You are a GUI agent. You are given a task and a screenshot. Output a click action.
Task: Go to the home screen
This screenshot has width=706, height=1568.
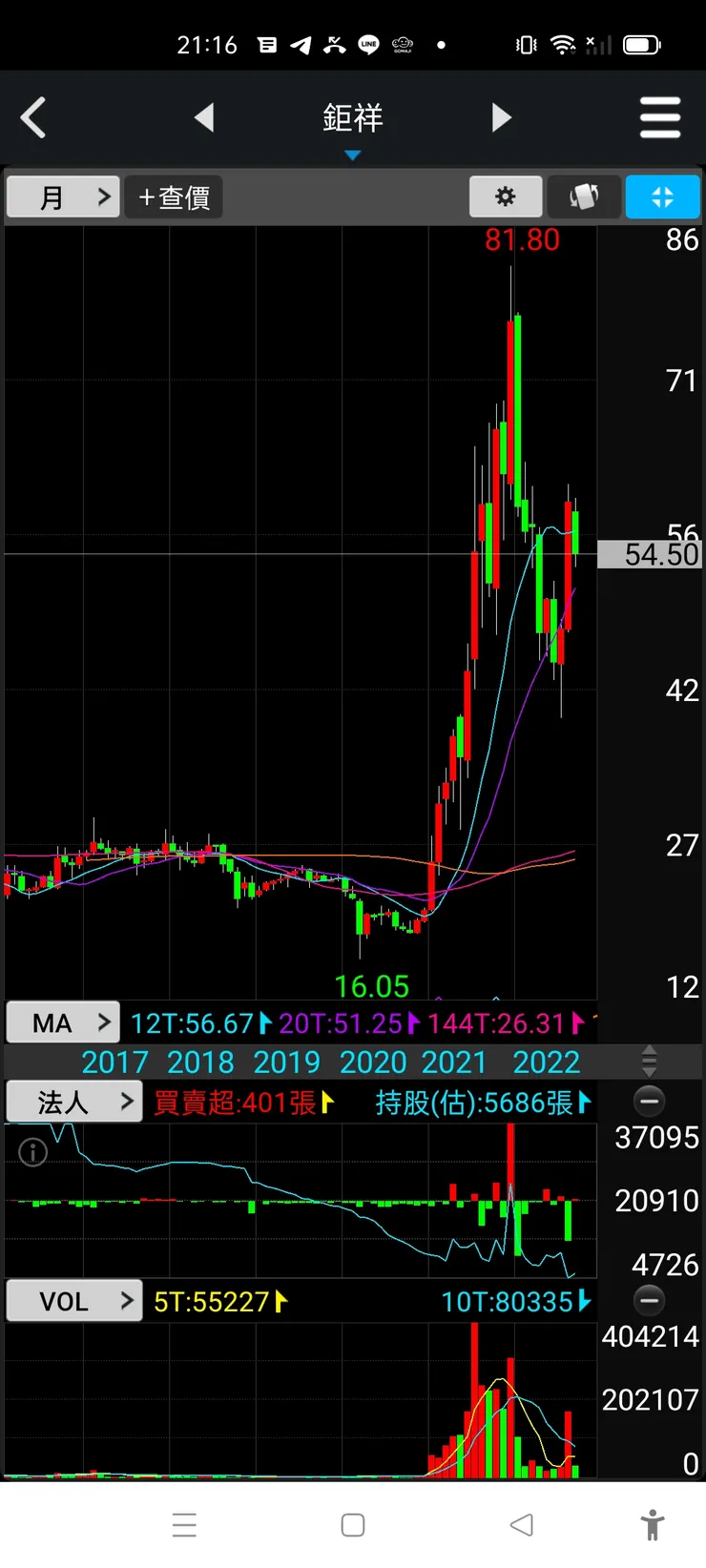click(352, 1524)
